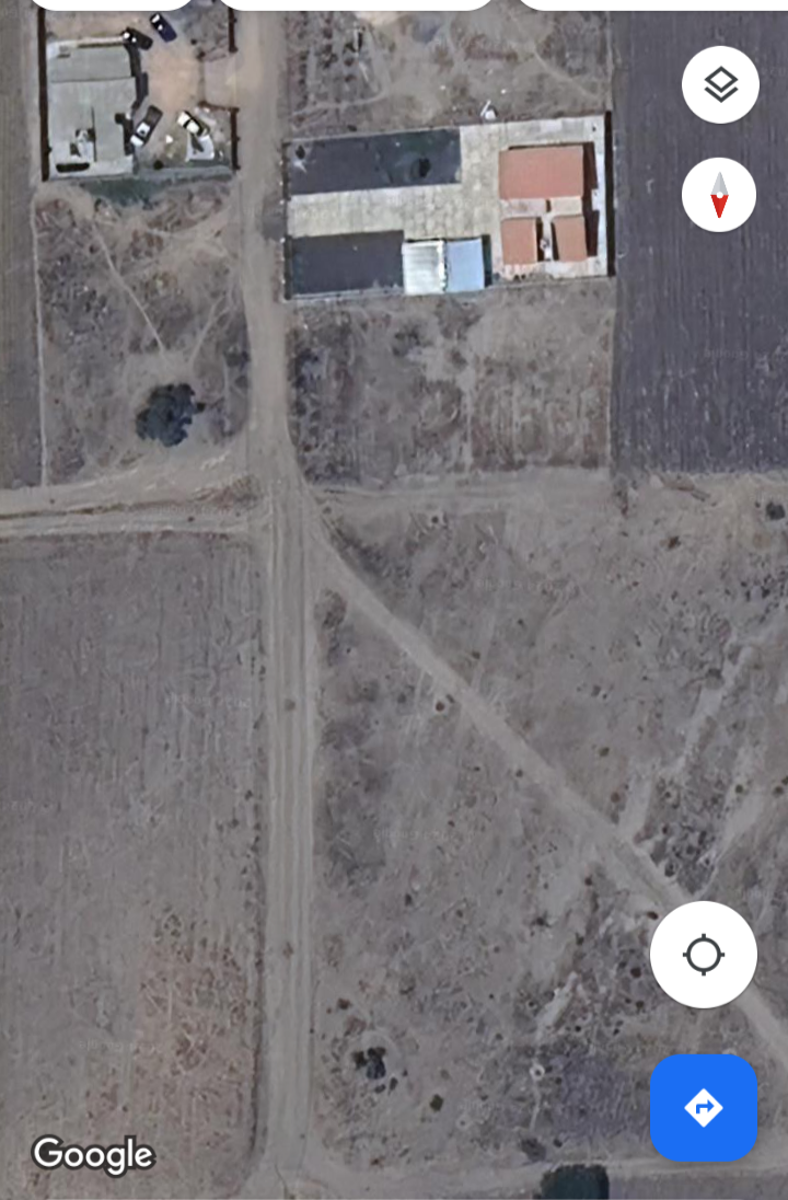The height and width of the screenshot is (1200, 788).
Task: Open directions with the blue arrow button
Action: (703, 1107)
